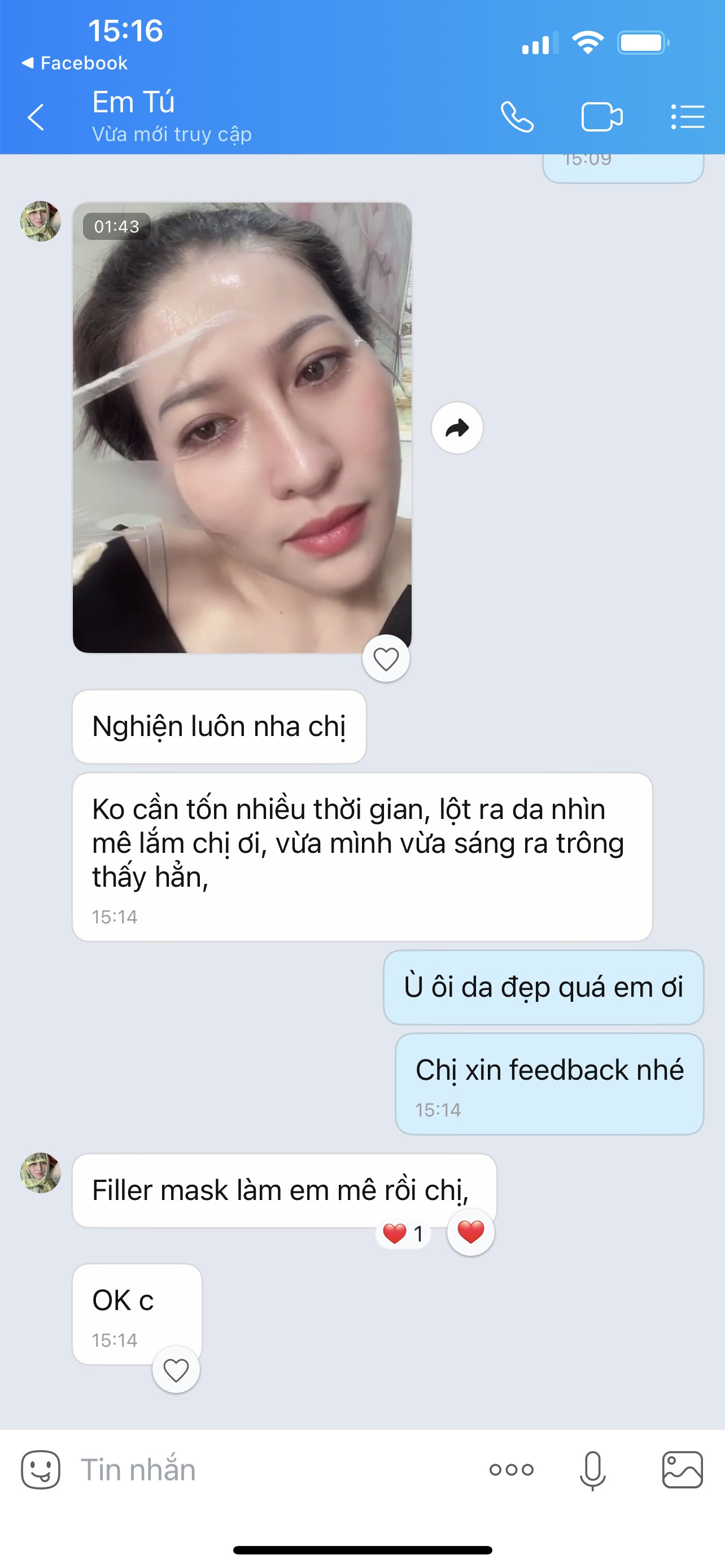
Task: Open the photo gallery to send images
Action: click(x=683, y=1469)
